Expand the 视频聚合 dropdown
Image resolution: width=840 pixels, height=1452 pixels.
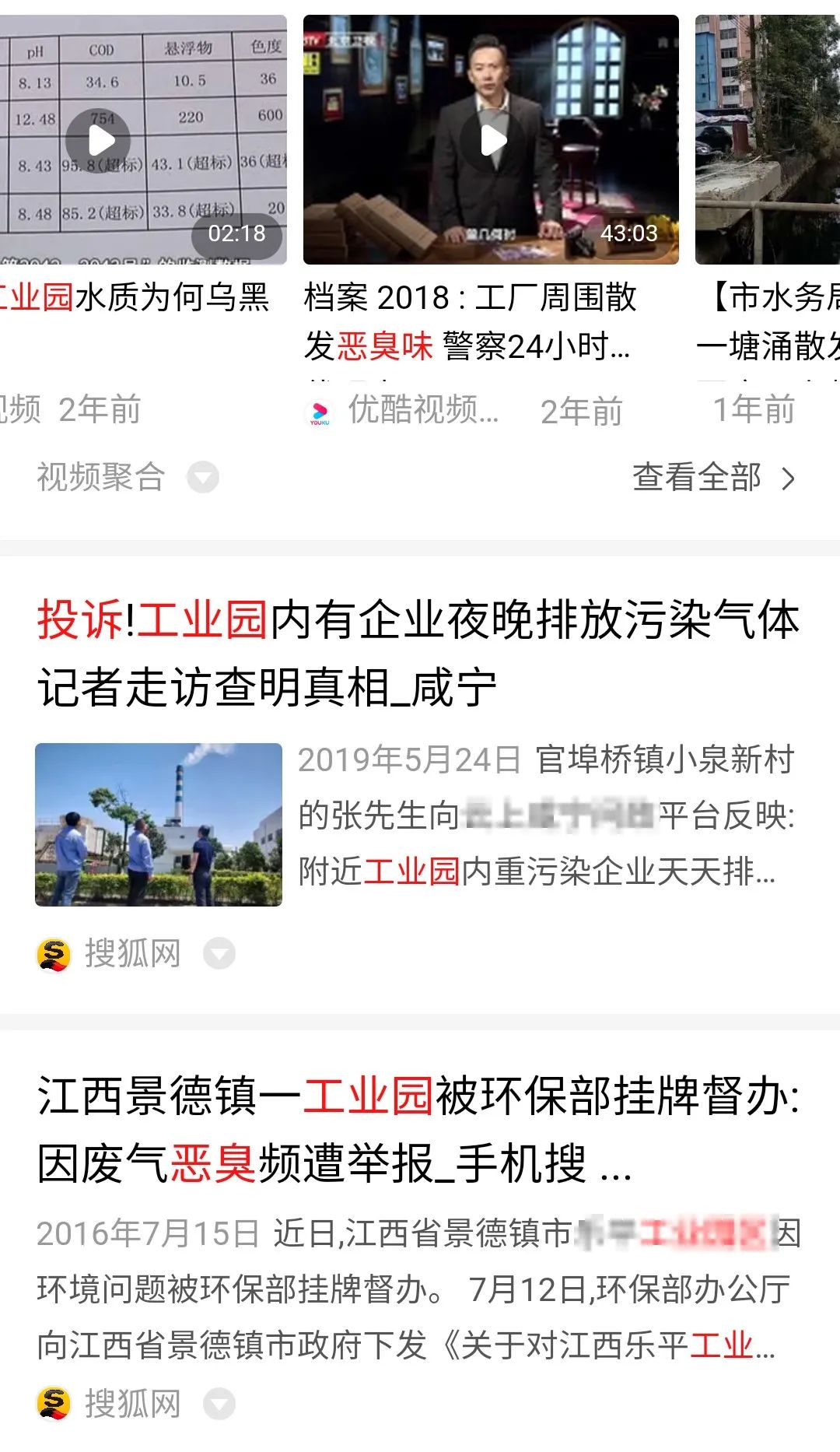[203, 478]
